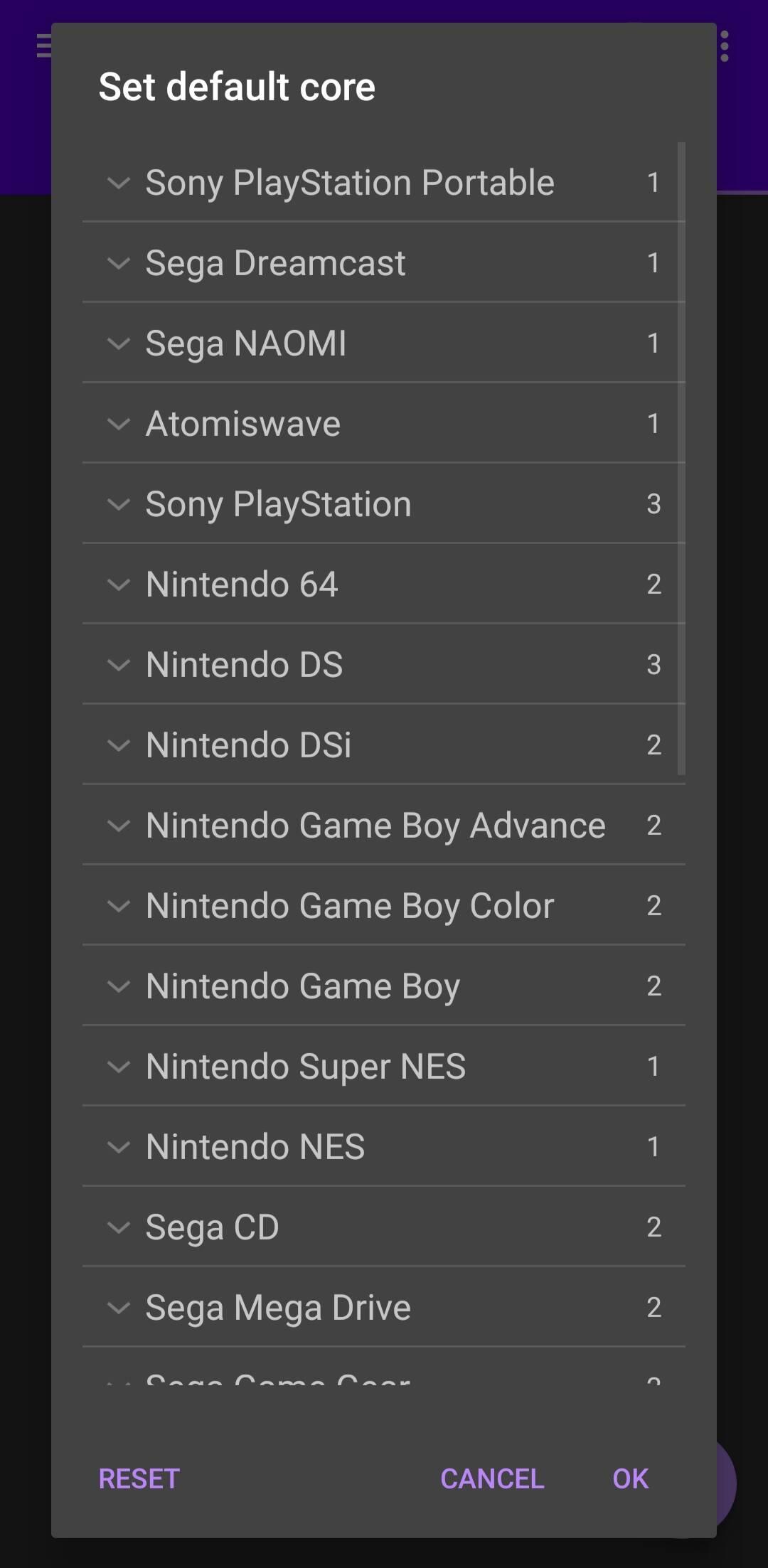Expand the Nintendo NES entry
The height and width of the screenshot is (1568, 768).
[x=384, y=1146]
